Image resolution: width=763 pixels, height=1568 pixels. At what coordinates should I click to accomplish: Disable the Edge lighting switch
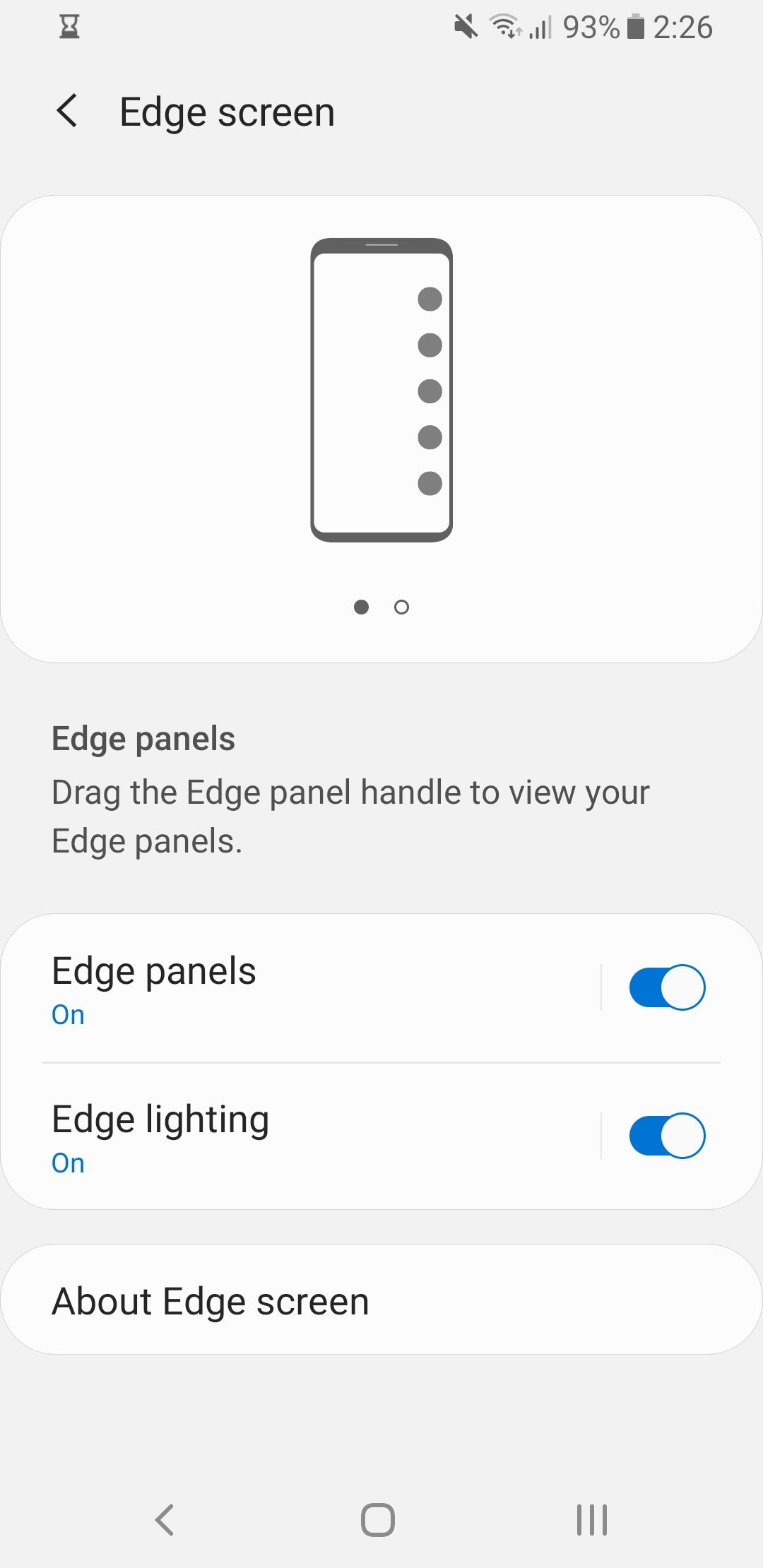[x=667, y=1136]
